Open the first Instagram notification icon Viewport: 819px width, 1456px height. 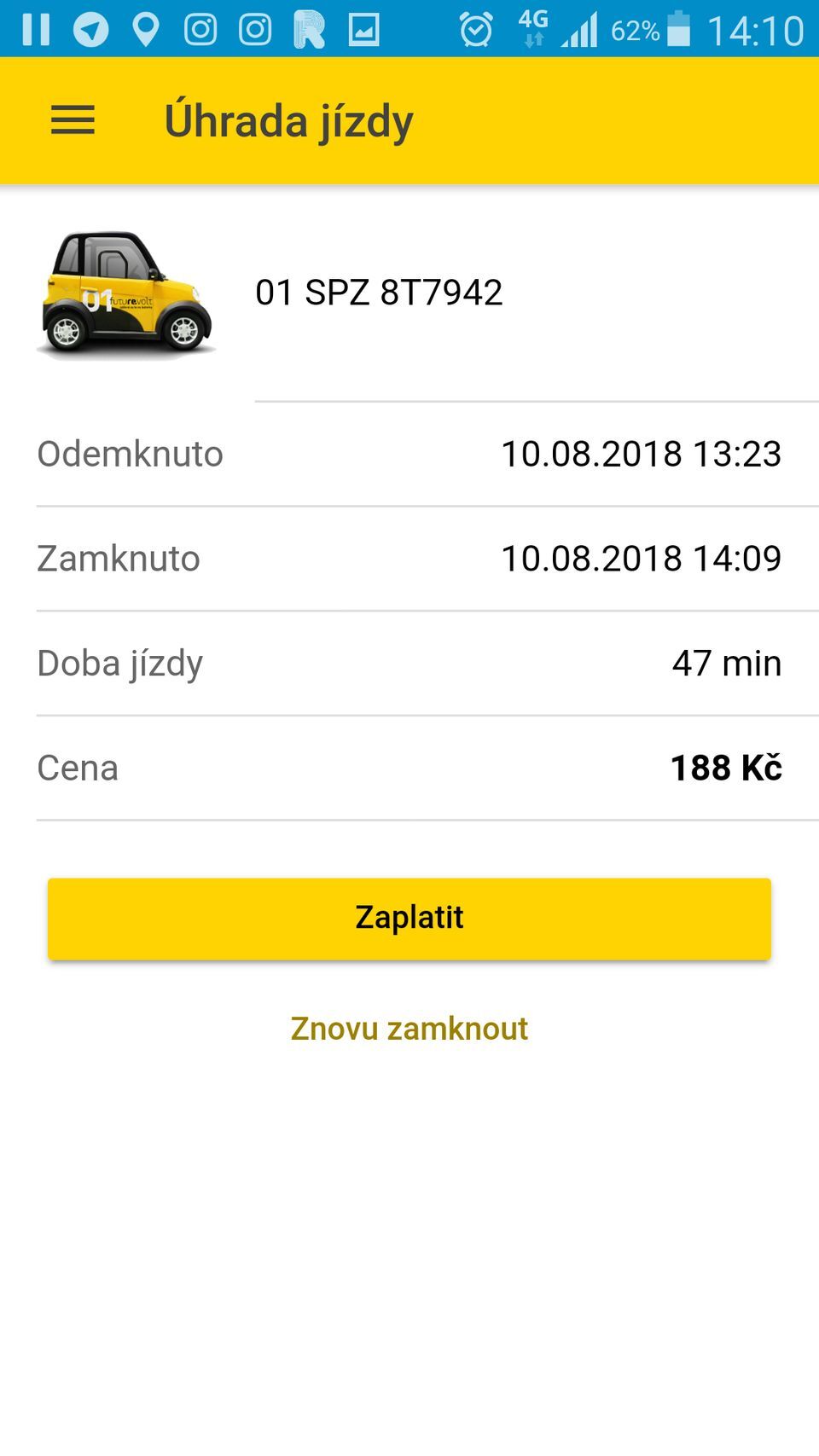200,29
